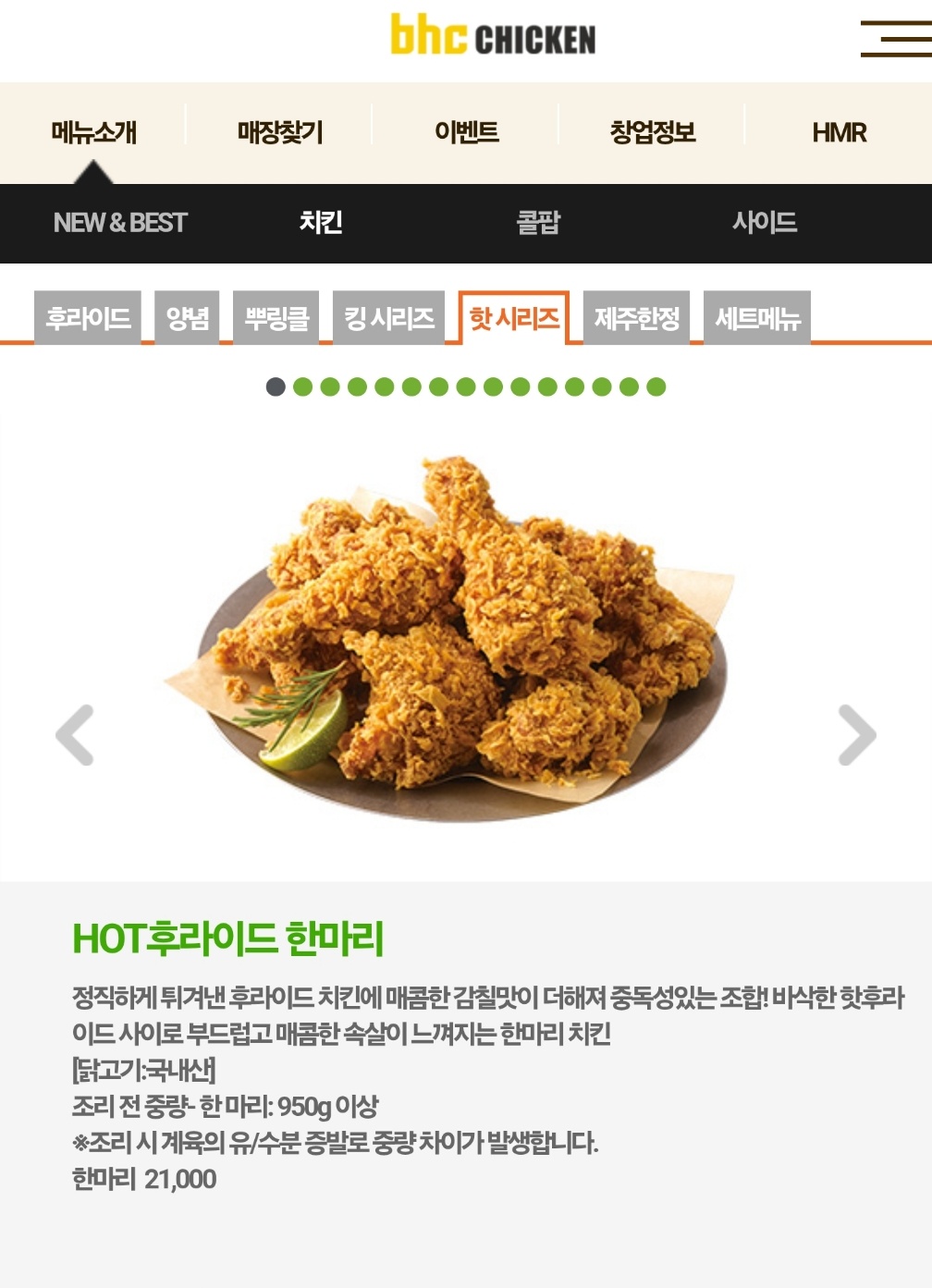Switch to the 콜팝 submenu
The height and width of the screenshot is (1288, 932).
(538, 223)
